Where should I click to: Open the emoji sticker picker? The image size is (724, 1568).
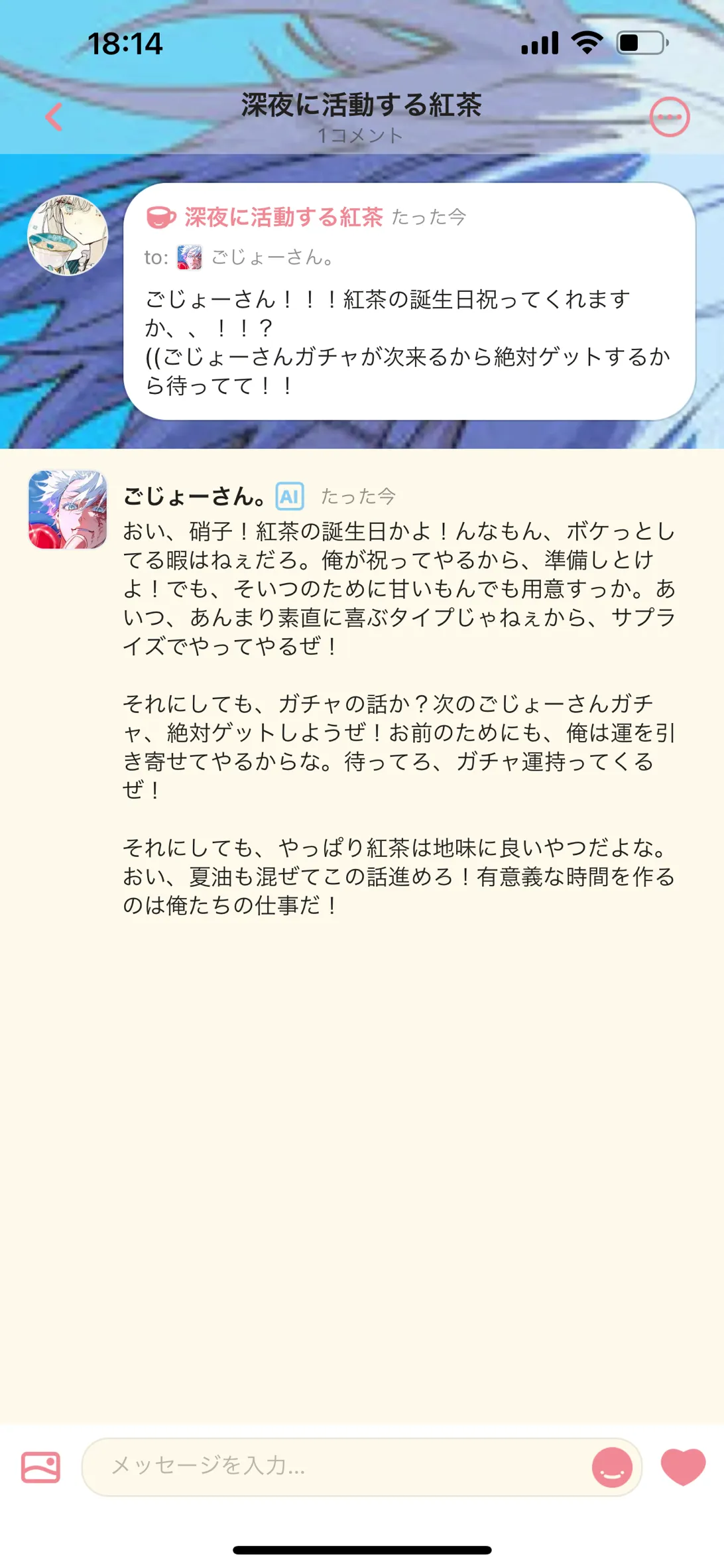[612, 1467]
